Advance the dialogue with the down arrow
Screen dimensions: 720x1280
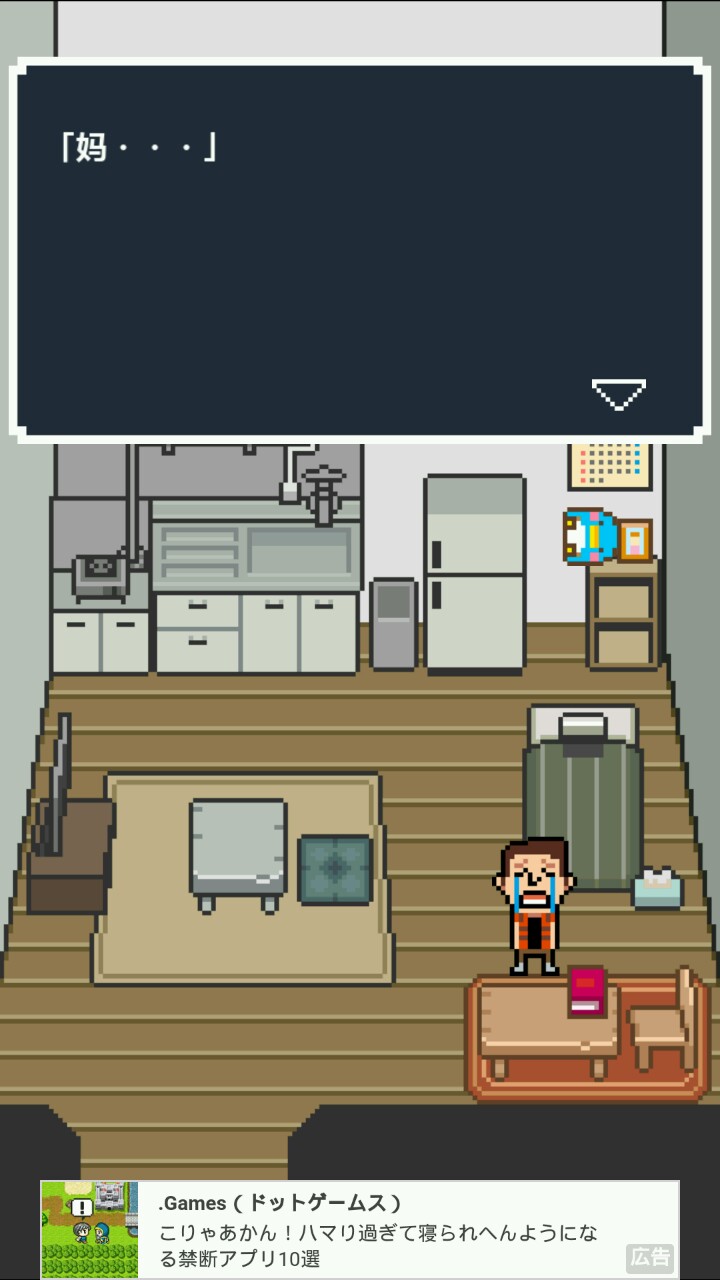coord(618,393)
